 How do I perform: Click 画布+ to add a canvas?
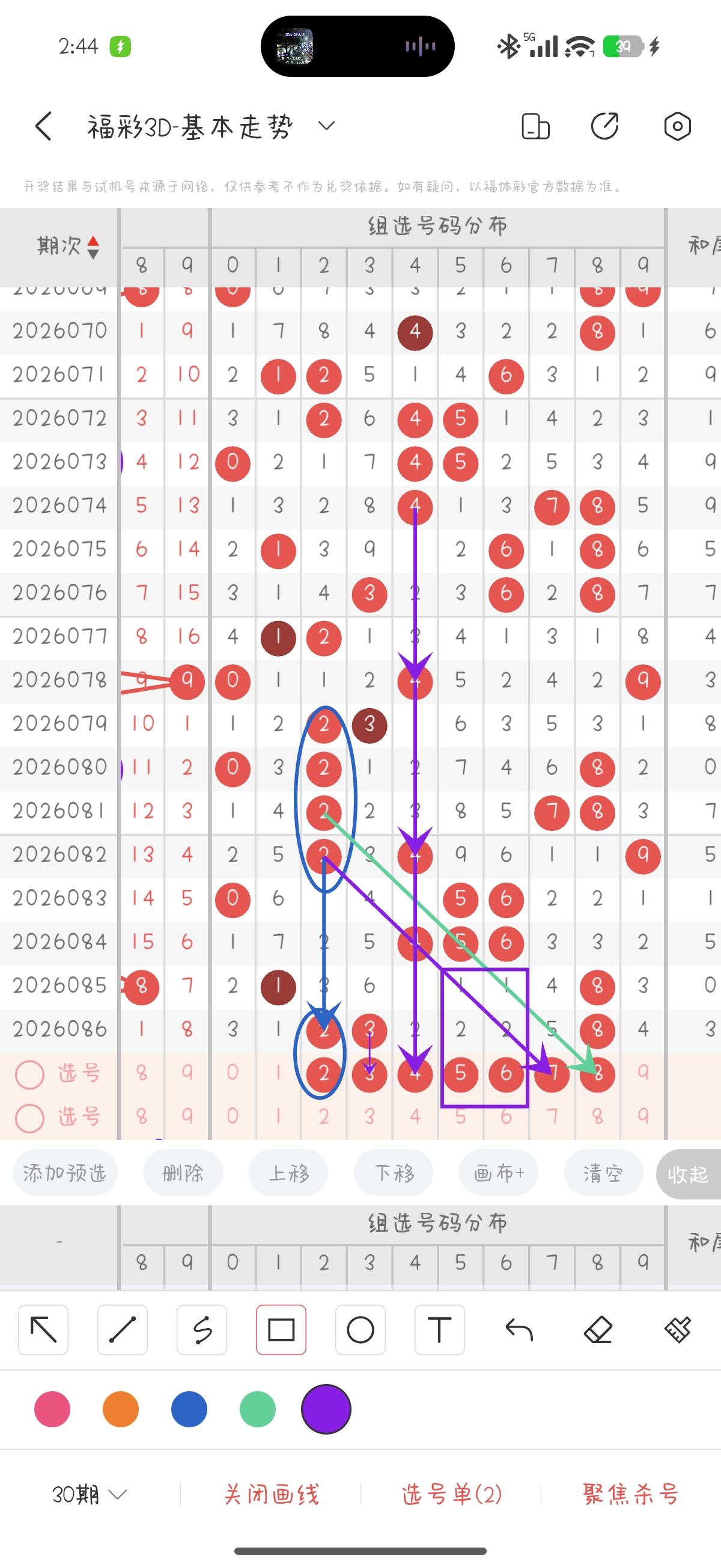pyautogui.click(x=498, y=1173)
